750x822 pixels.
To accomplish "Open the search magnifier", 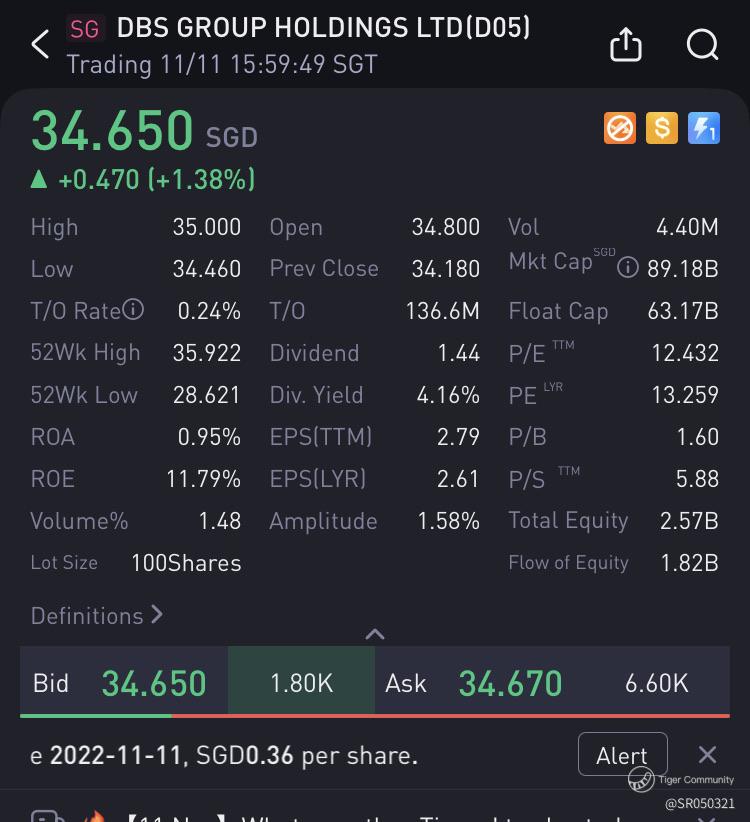I will (703, 44).
